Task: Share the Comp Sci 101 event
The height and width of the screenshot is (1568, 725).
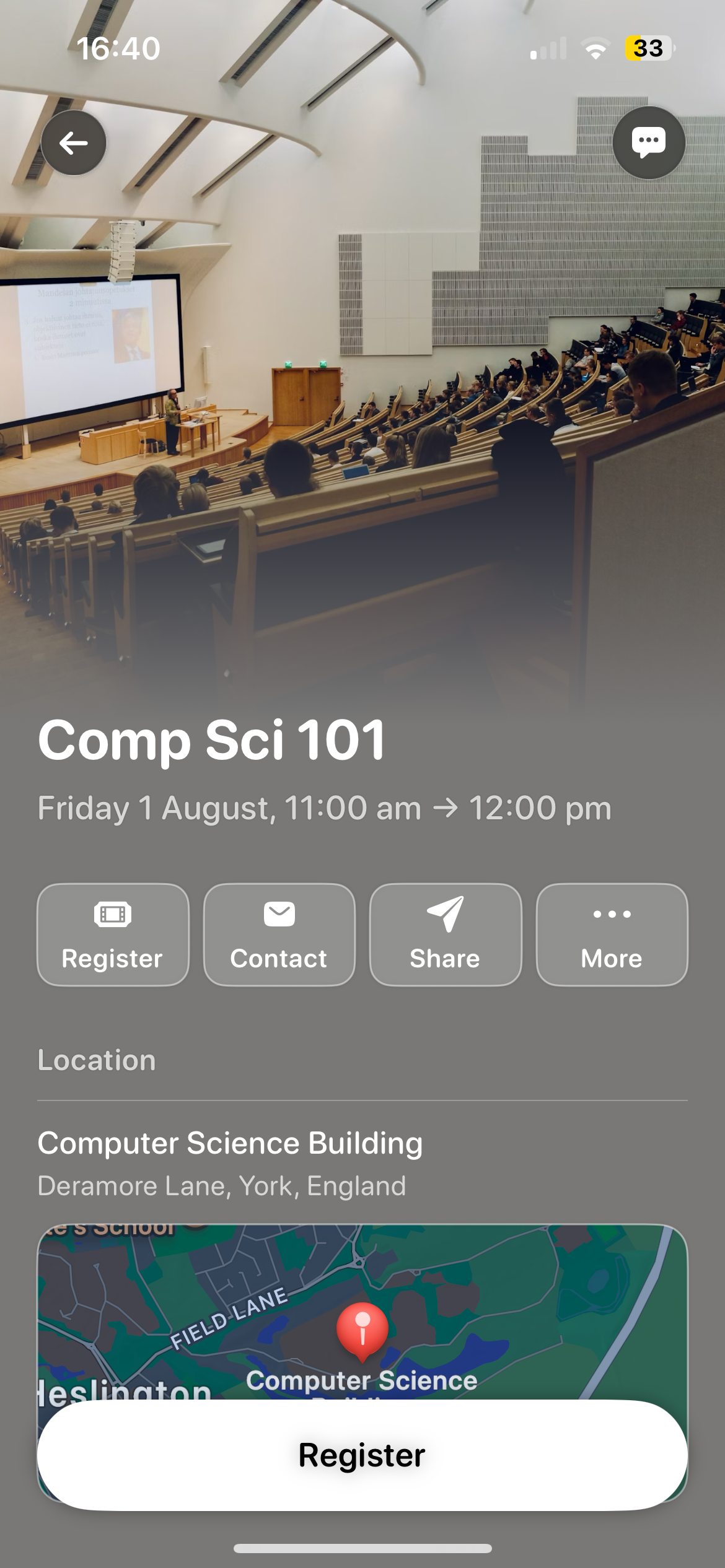Action: coord(445,934)
